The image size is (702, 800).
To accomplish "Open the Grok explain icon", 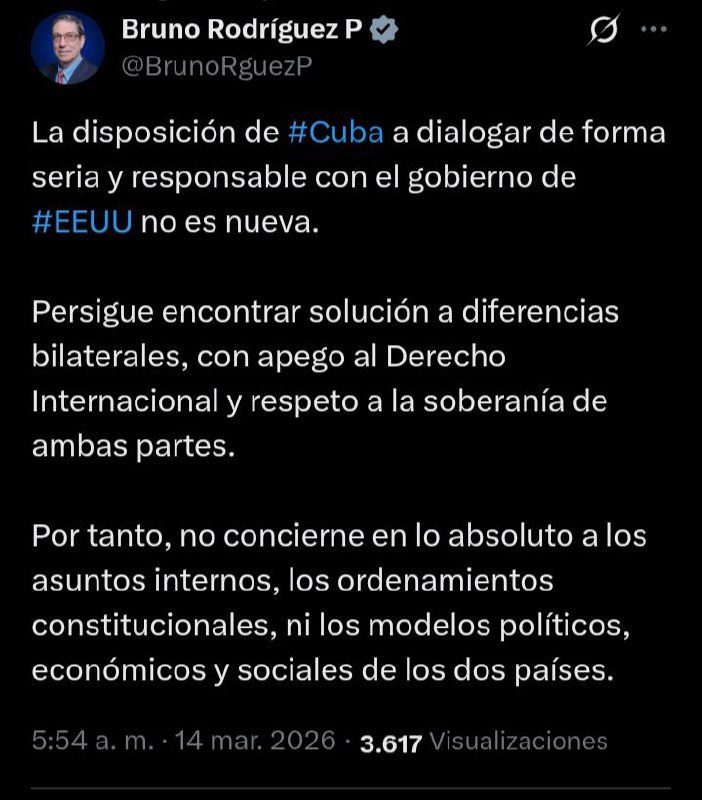I will pos(603,32).
